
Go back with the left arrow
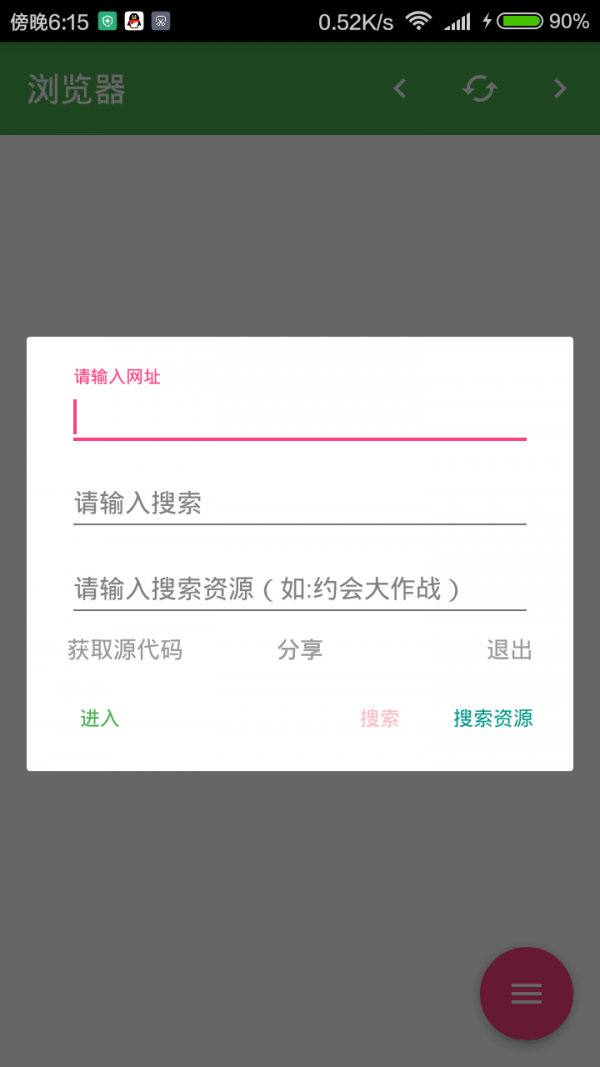pos(400,89)
